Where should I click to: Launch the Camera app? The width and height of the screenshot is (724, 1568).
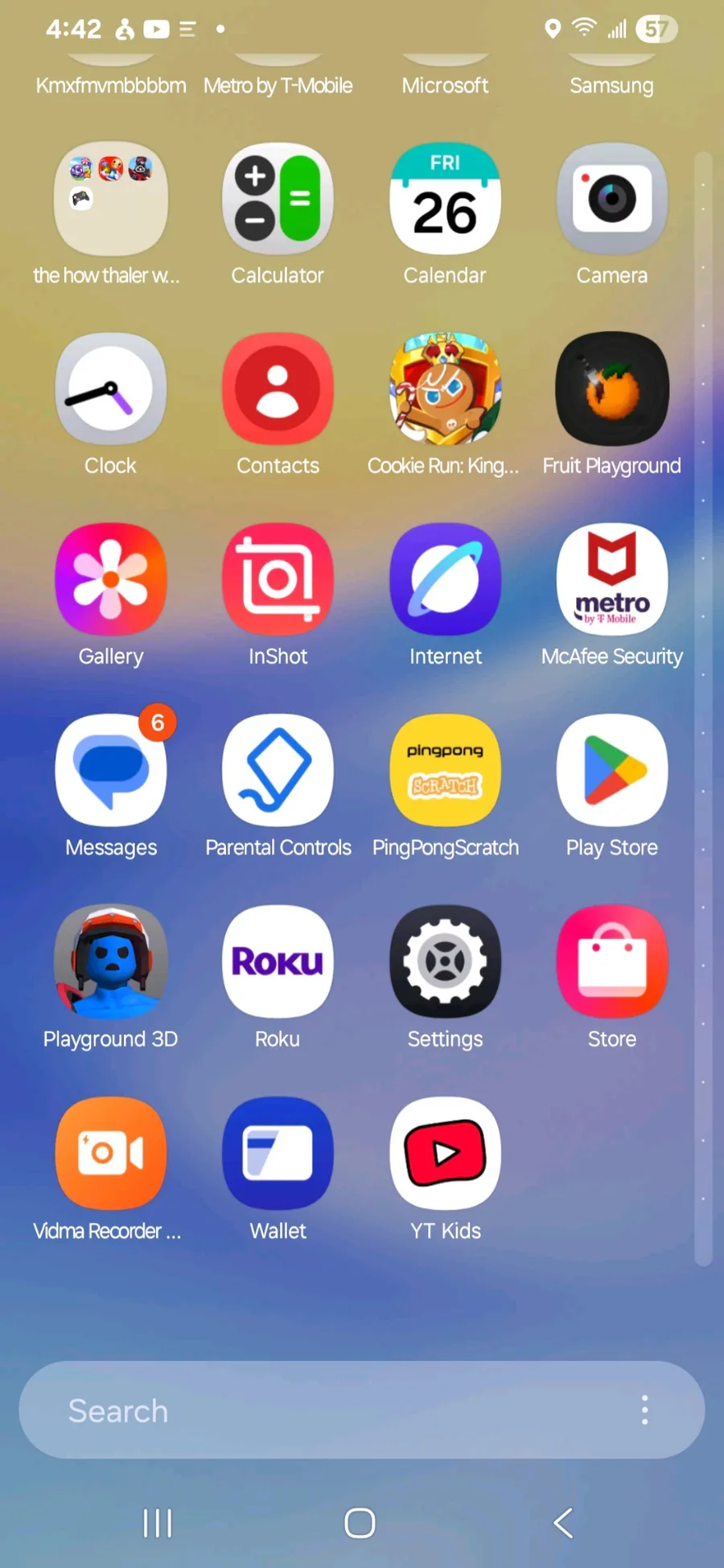pos(611,199)
